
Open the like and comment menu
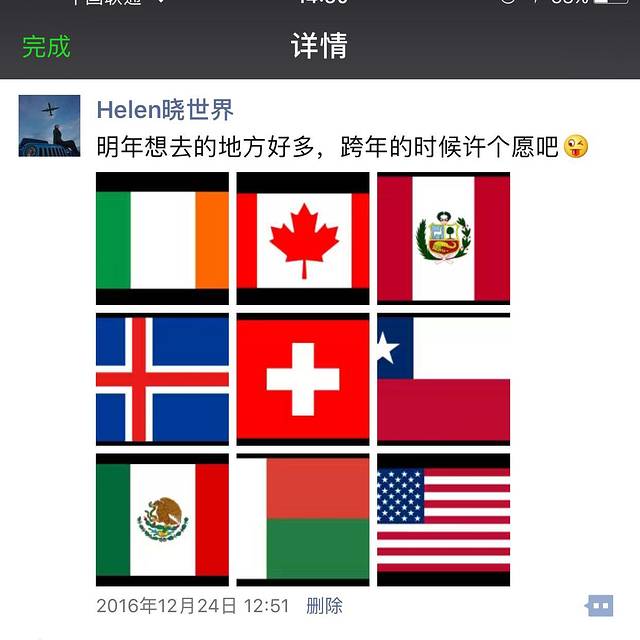(x=599, y=605)
